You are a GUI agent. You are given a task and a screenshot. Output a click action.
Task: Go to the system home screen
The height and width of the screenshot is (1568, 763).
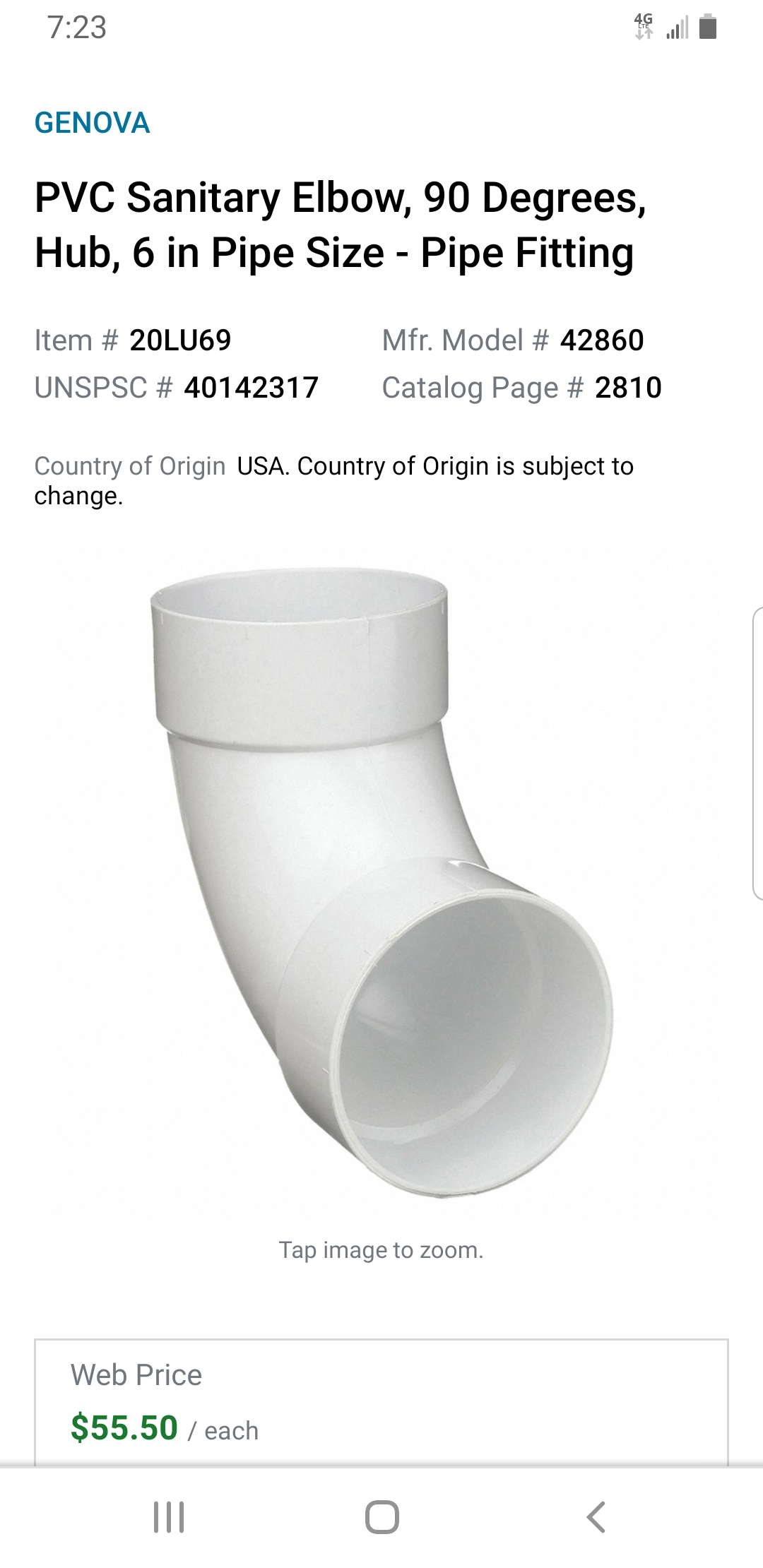[x=381, y=1516]
